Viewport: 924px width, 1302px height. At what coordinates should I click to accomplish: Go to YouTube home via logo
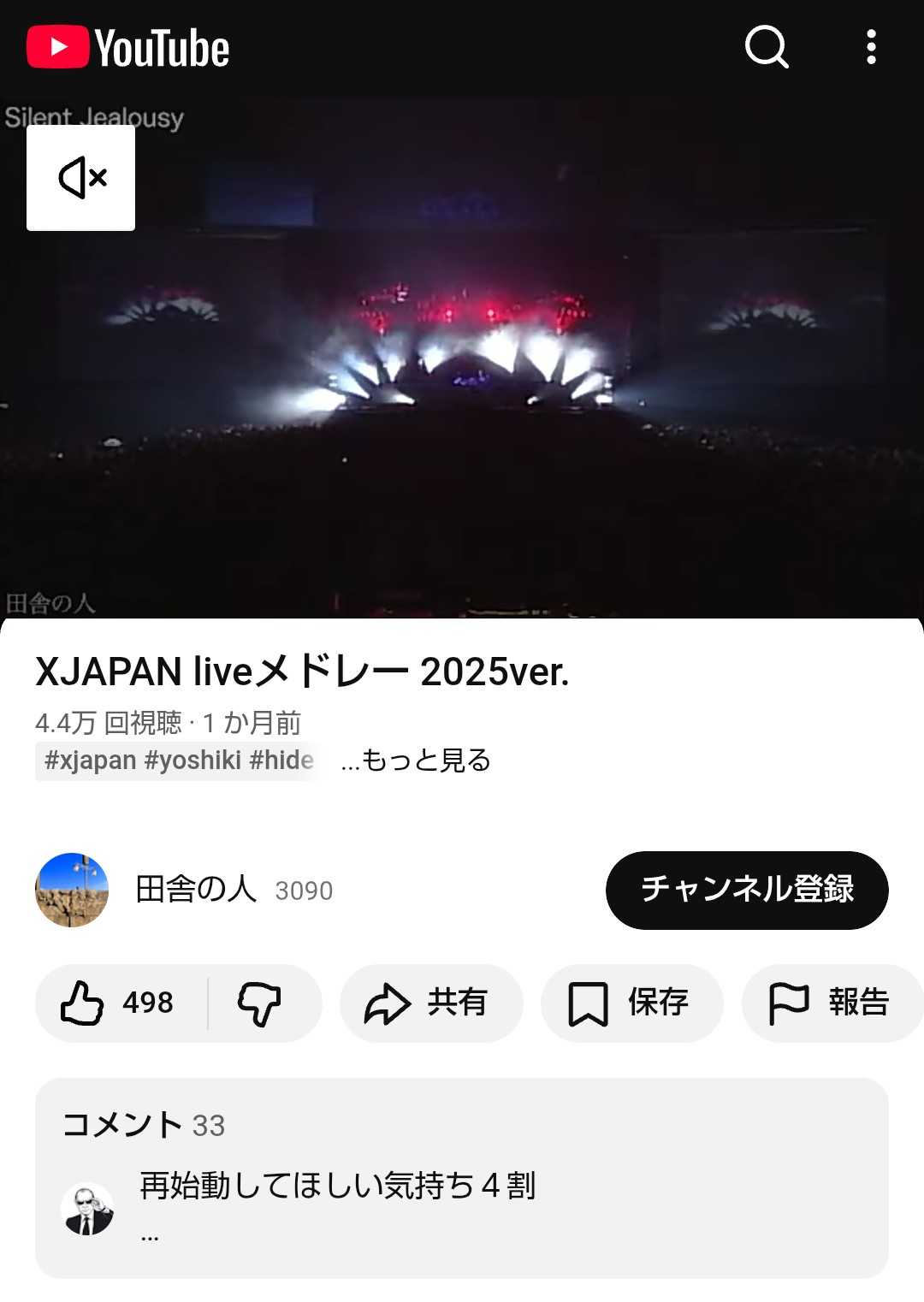[128, 48]
